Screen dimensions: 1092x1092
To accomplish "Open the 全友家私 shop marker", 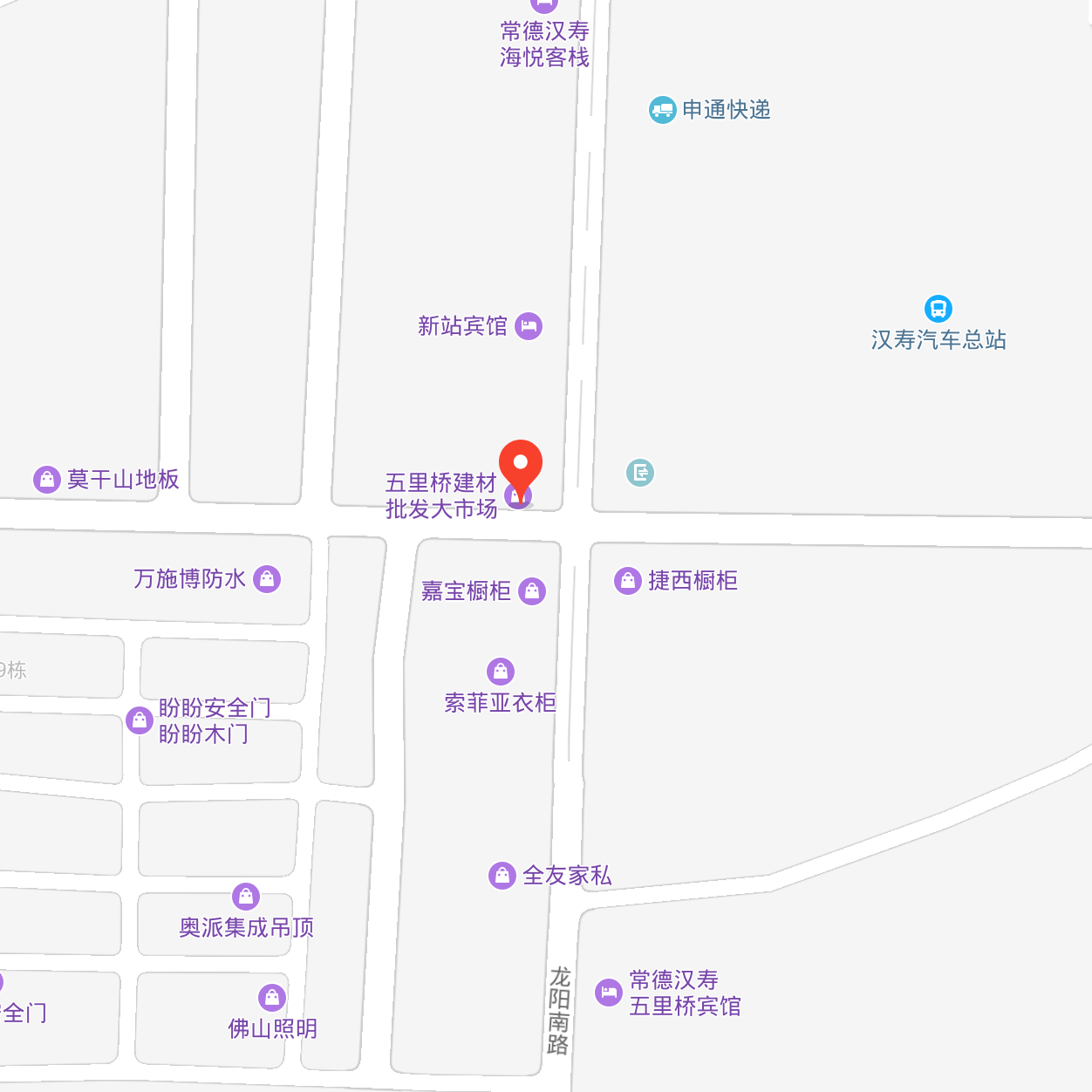I will 502,876.
